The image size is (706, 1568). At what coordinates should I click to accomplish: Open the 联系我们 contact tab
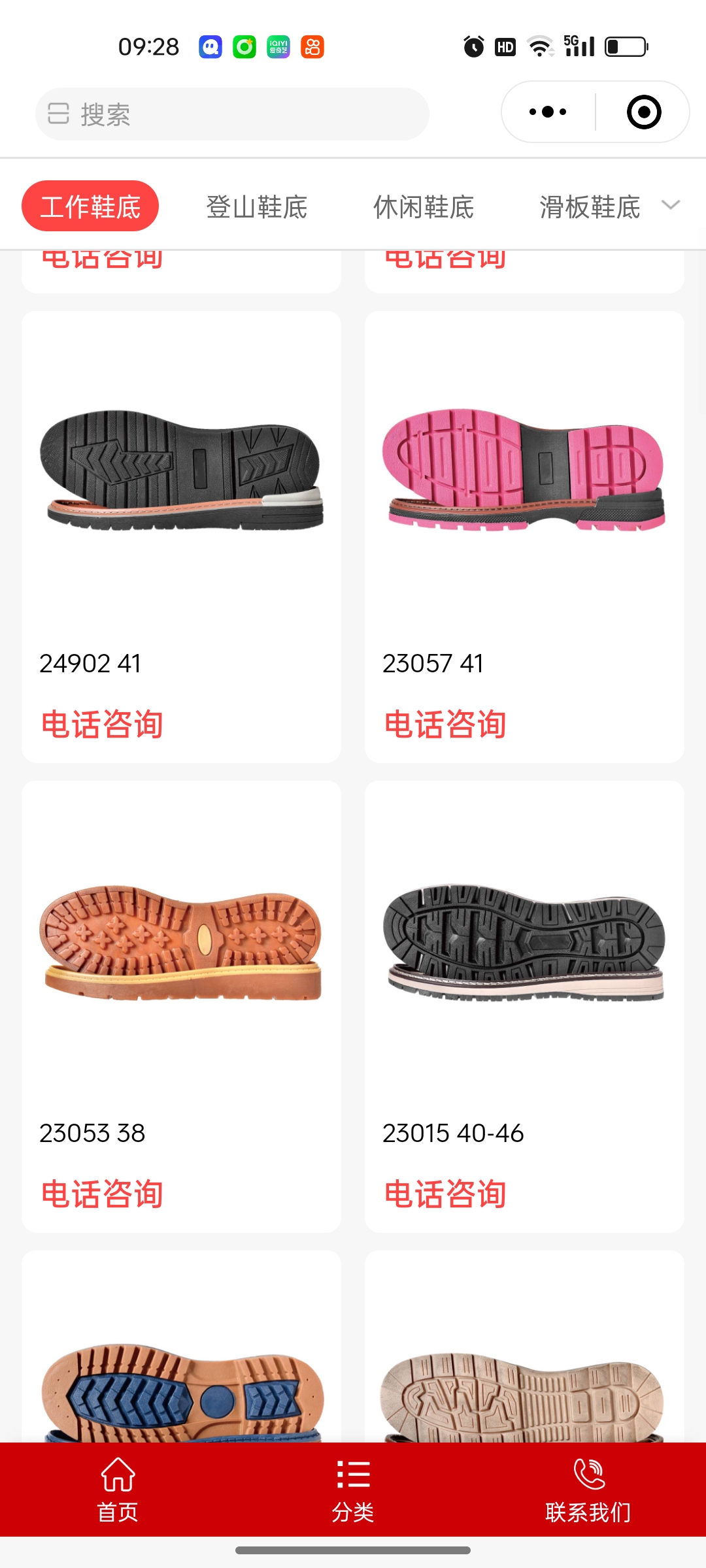tap(588, 1490)
